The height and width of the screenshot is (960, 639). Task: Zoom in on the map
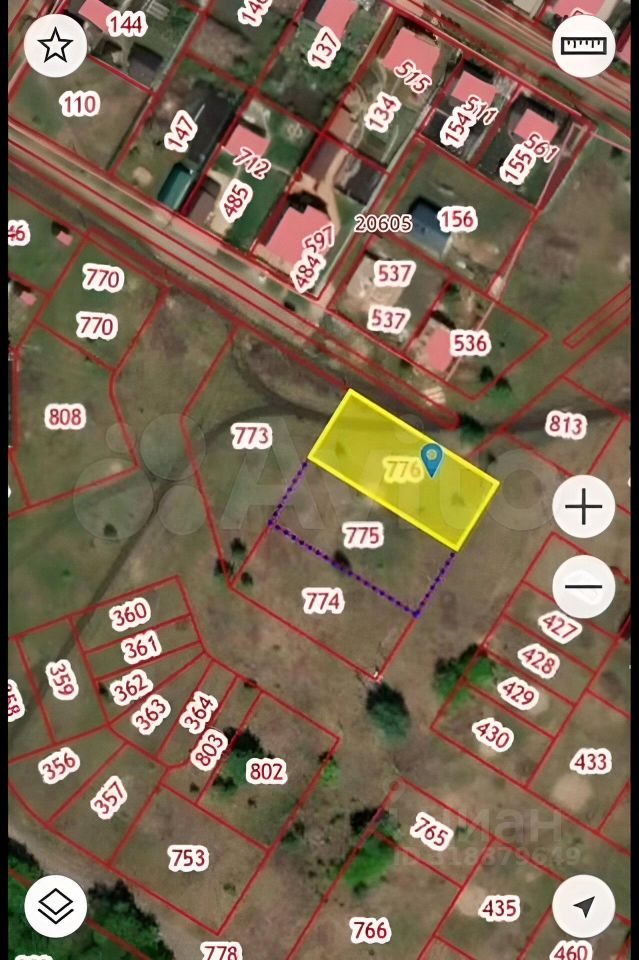tap(584, 507)
